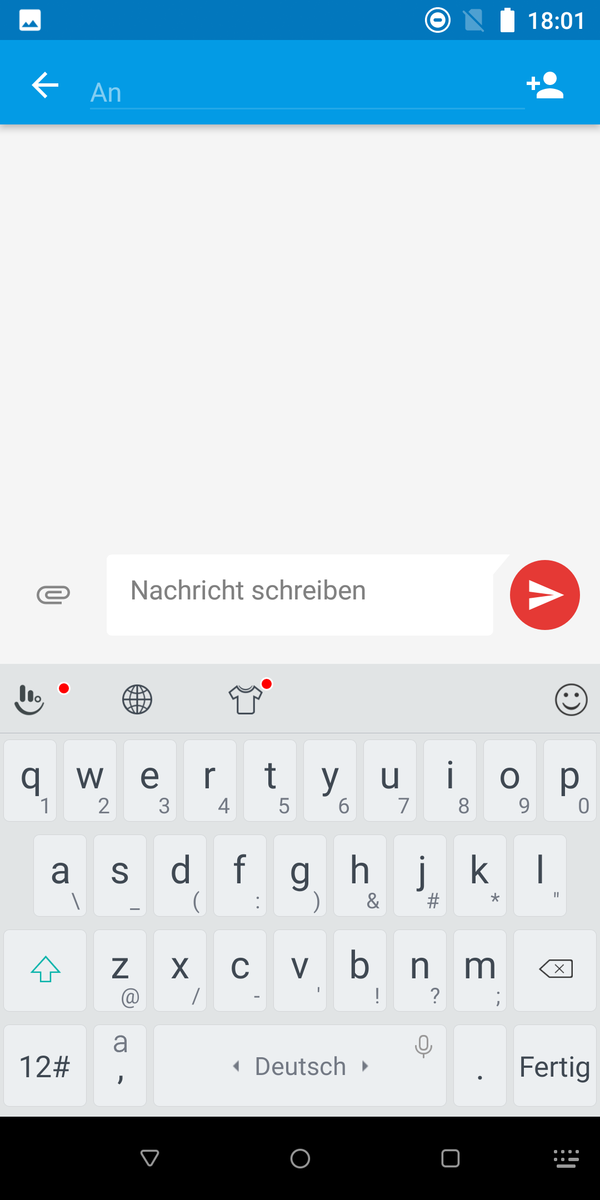This screenshot has width=600, height=1200.
Task: Tap the 'Deutsch' space bar
Action: (x=300, y=1066)
